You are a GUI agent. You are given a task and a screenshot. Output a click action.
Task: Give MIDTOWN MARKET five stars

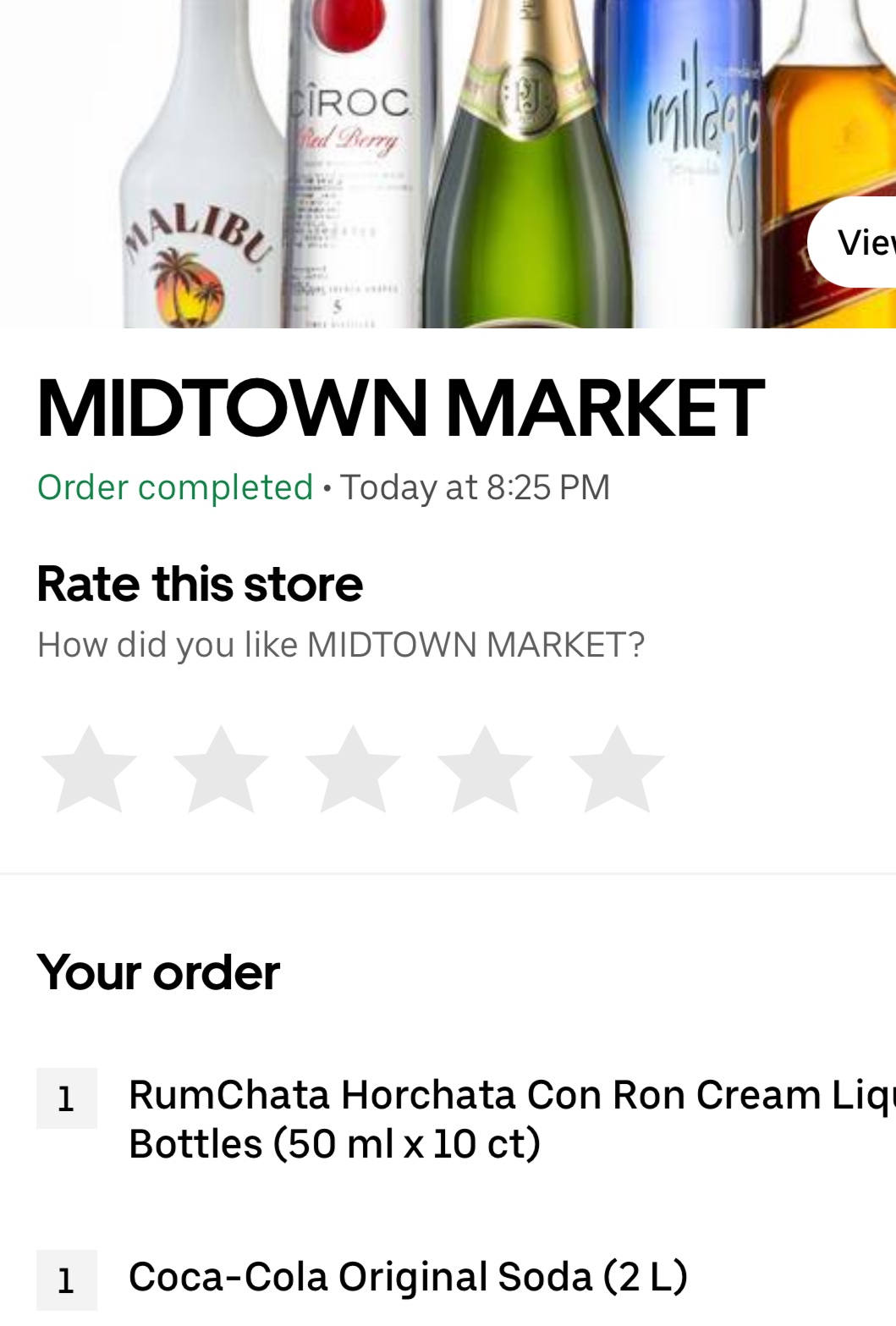[617, 770]
